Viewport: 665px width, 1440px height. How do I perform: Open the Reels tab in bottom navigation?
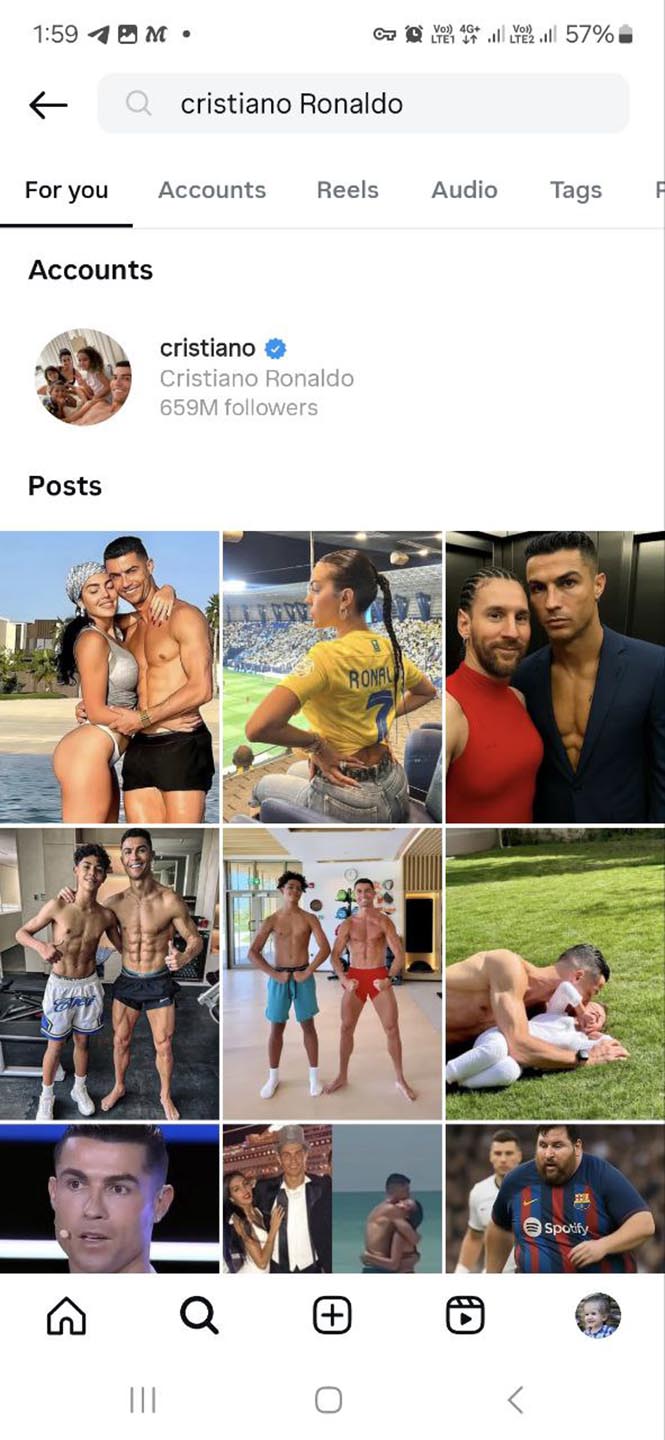pos(465,1316)
